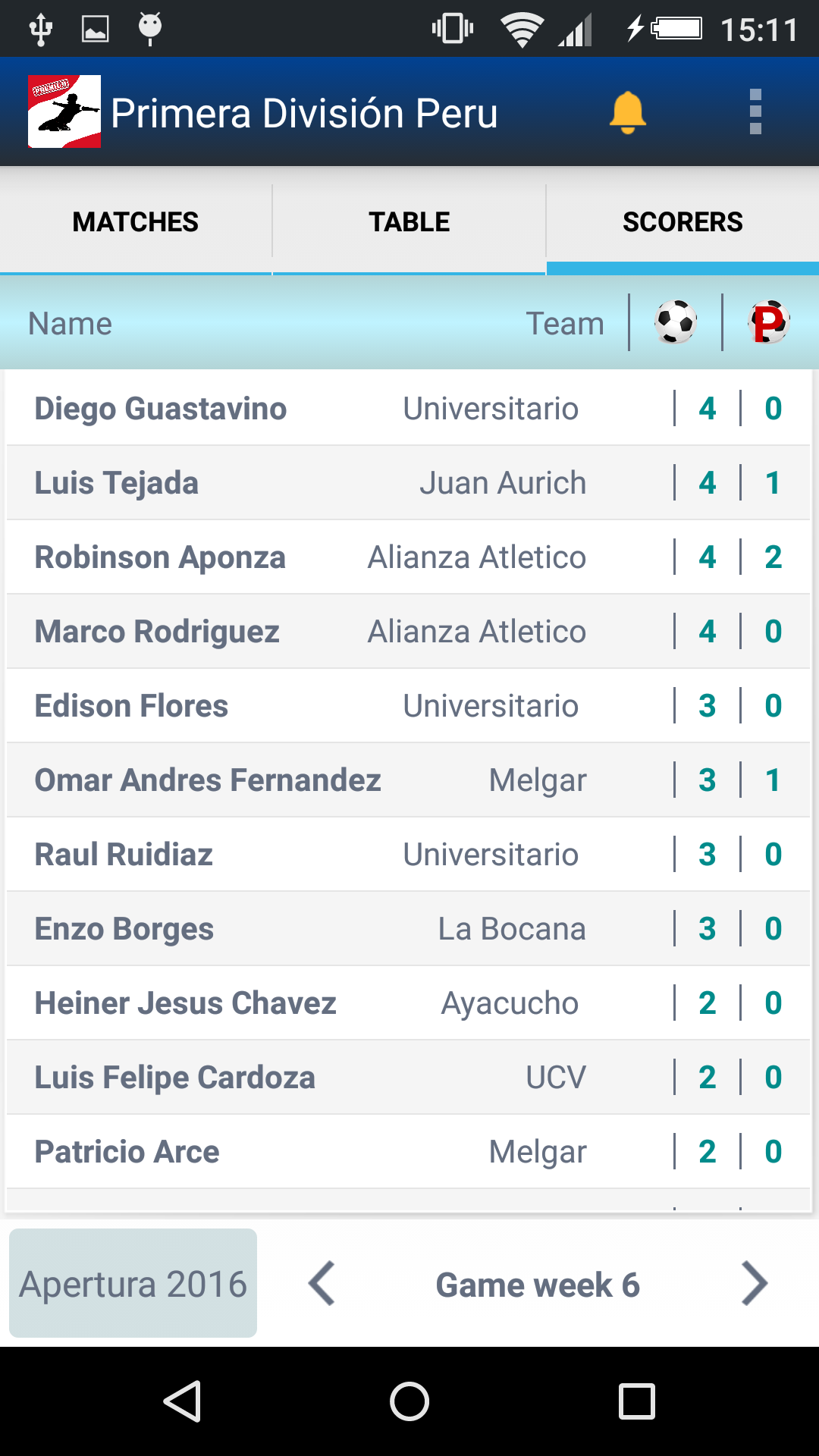This screenshot has height=1456, width=819.
Task: Switch to the TABLE tab
Action: (x=408, y=221)
